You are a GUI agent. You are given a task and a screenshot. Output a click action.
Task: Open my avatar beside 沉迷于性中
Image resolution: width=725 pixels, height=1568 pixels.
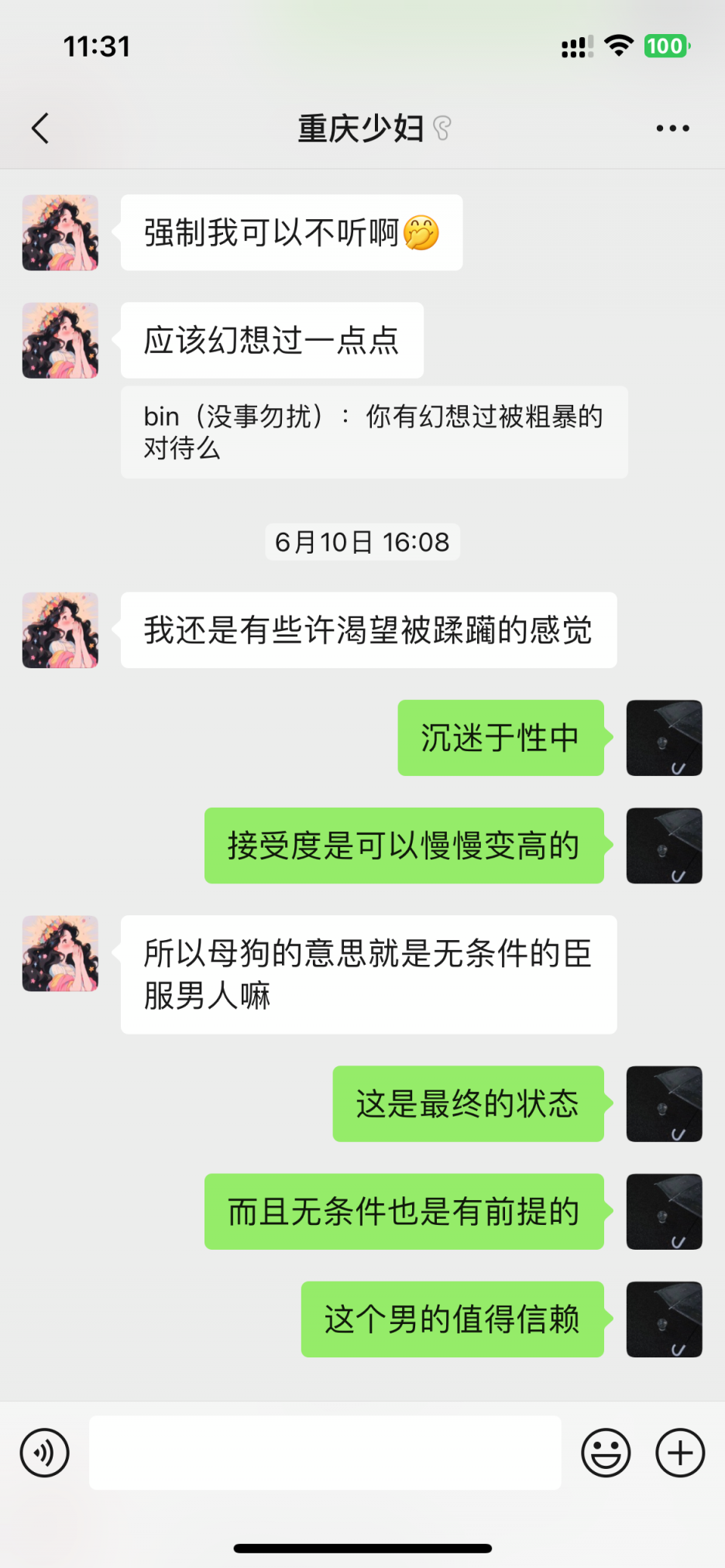[x=664, y=738]
